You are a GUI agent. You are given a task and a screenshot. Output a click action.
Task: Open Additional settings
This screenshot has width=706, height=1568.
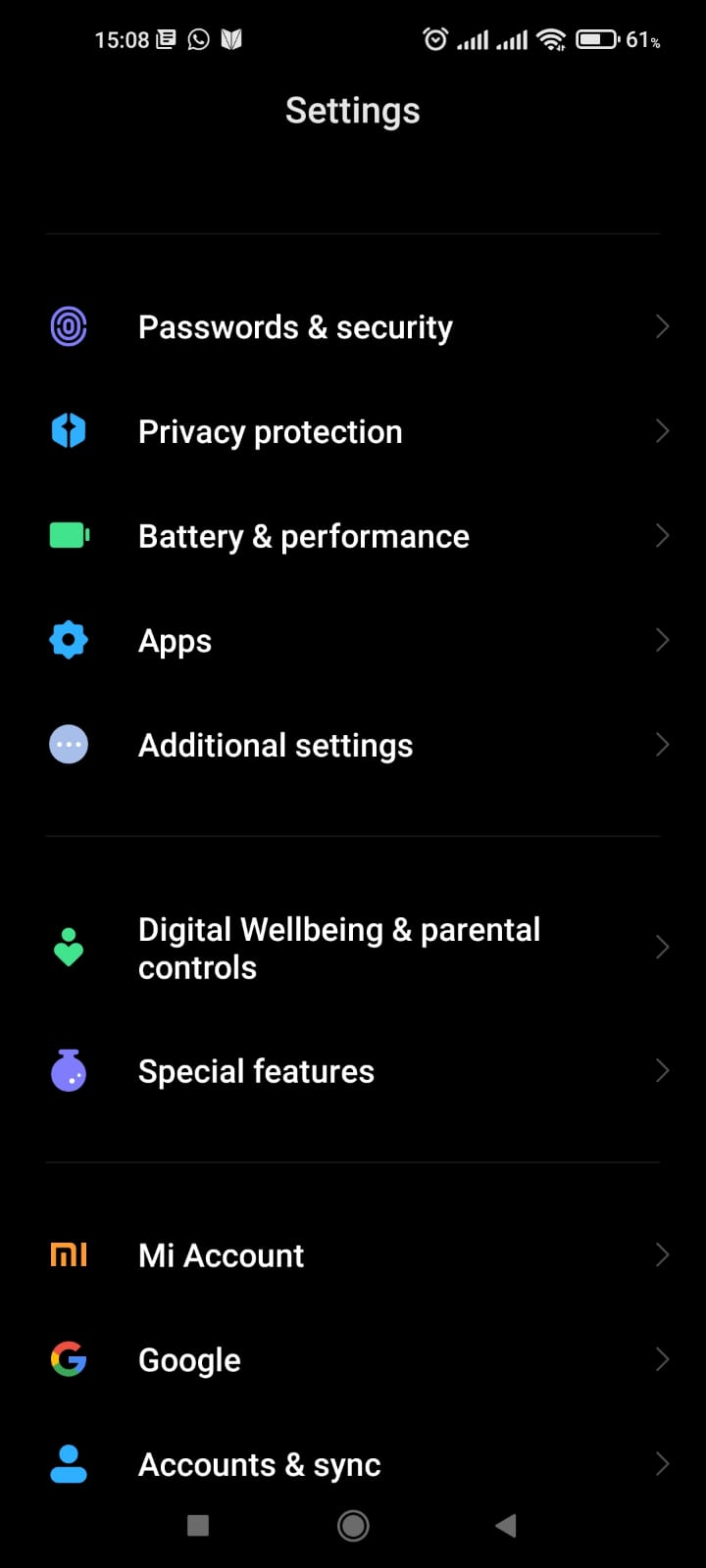click(353, 745)
